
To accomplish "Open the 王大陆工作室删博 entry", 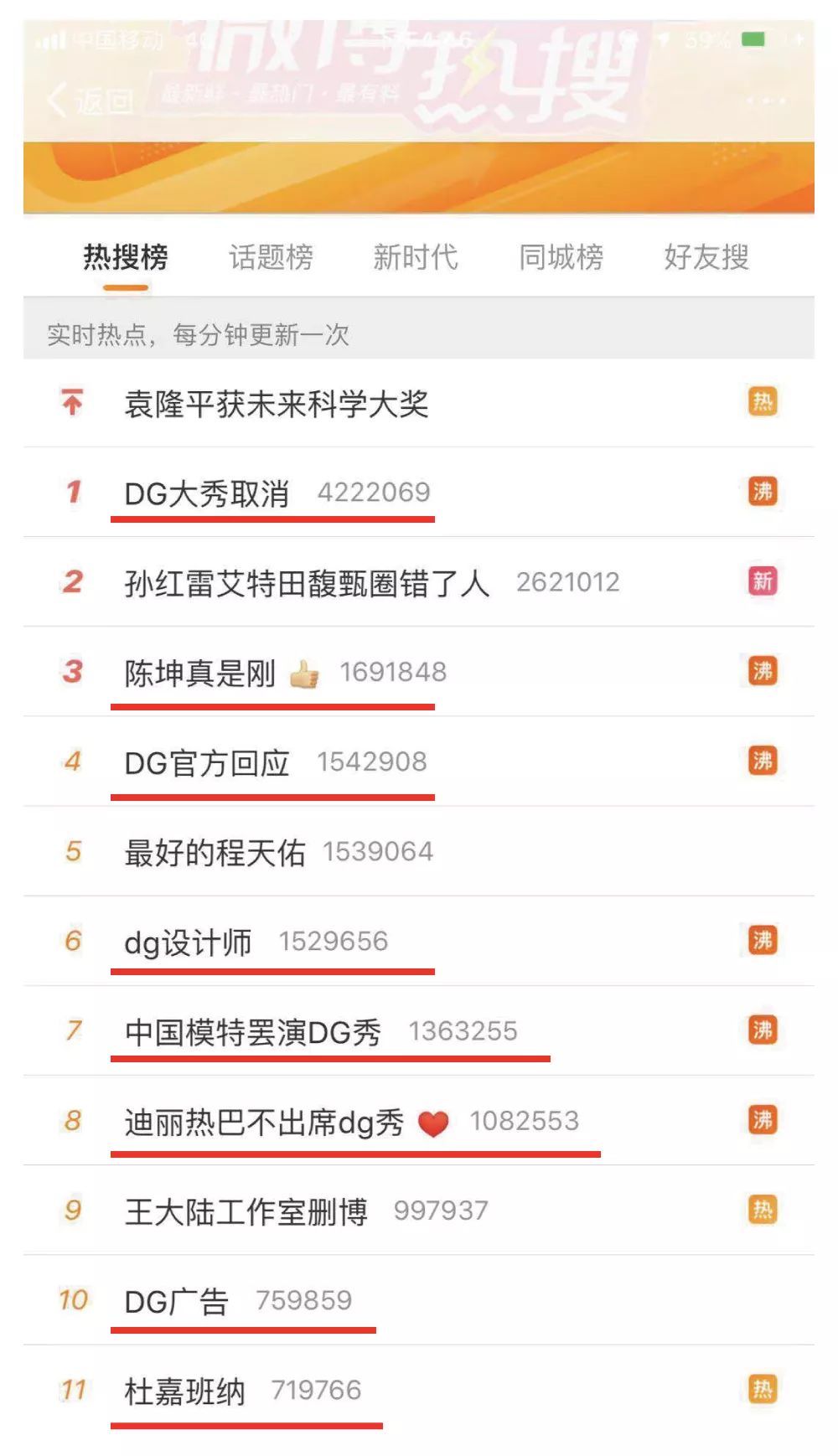I will click(x=419, y=1211).
